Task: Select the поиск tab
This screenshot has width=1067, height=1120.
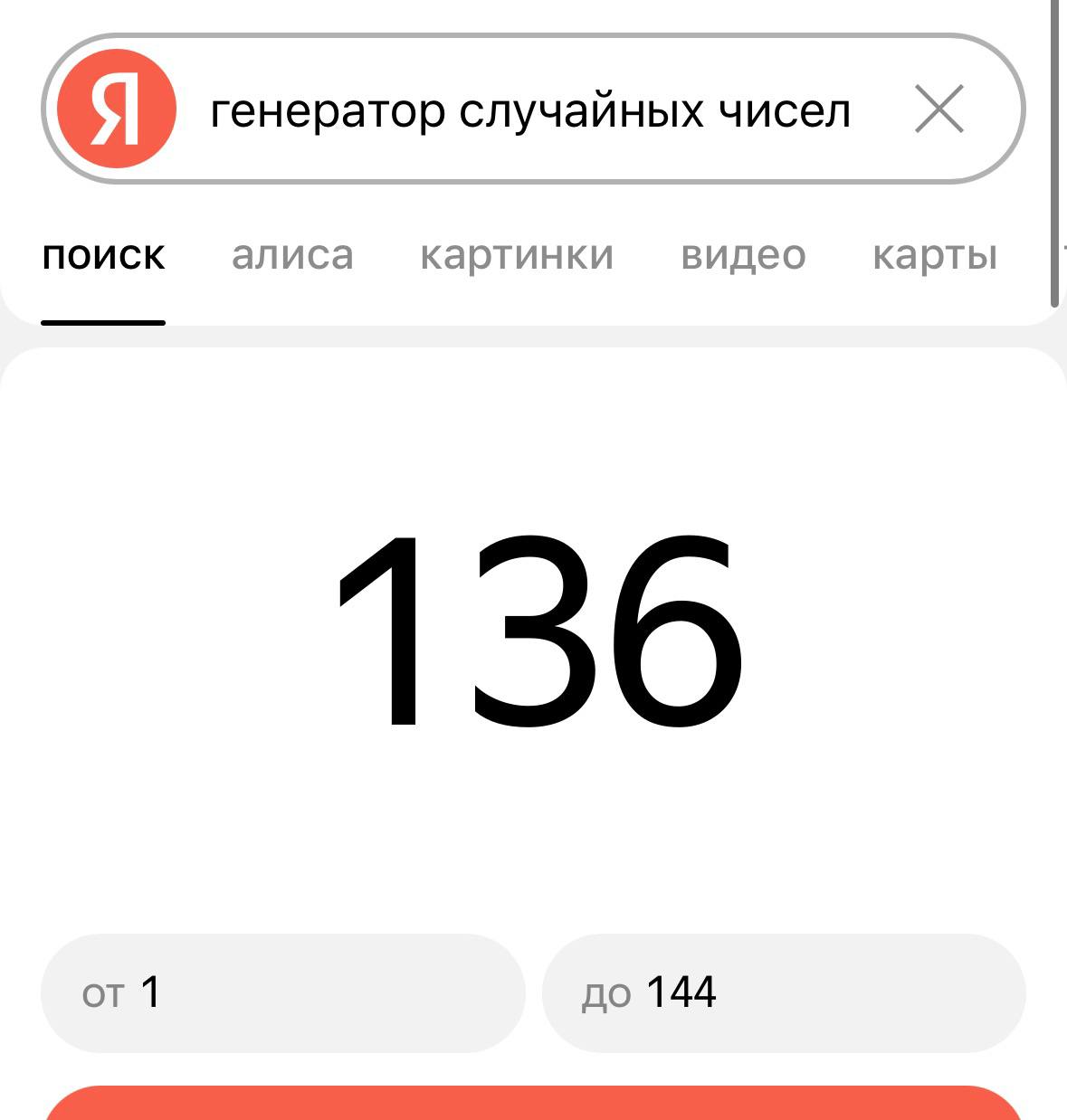Action: tap(103, 255)
